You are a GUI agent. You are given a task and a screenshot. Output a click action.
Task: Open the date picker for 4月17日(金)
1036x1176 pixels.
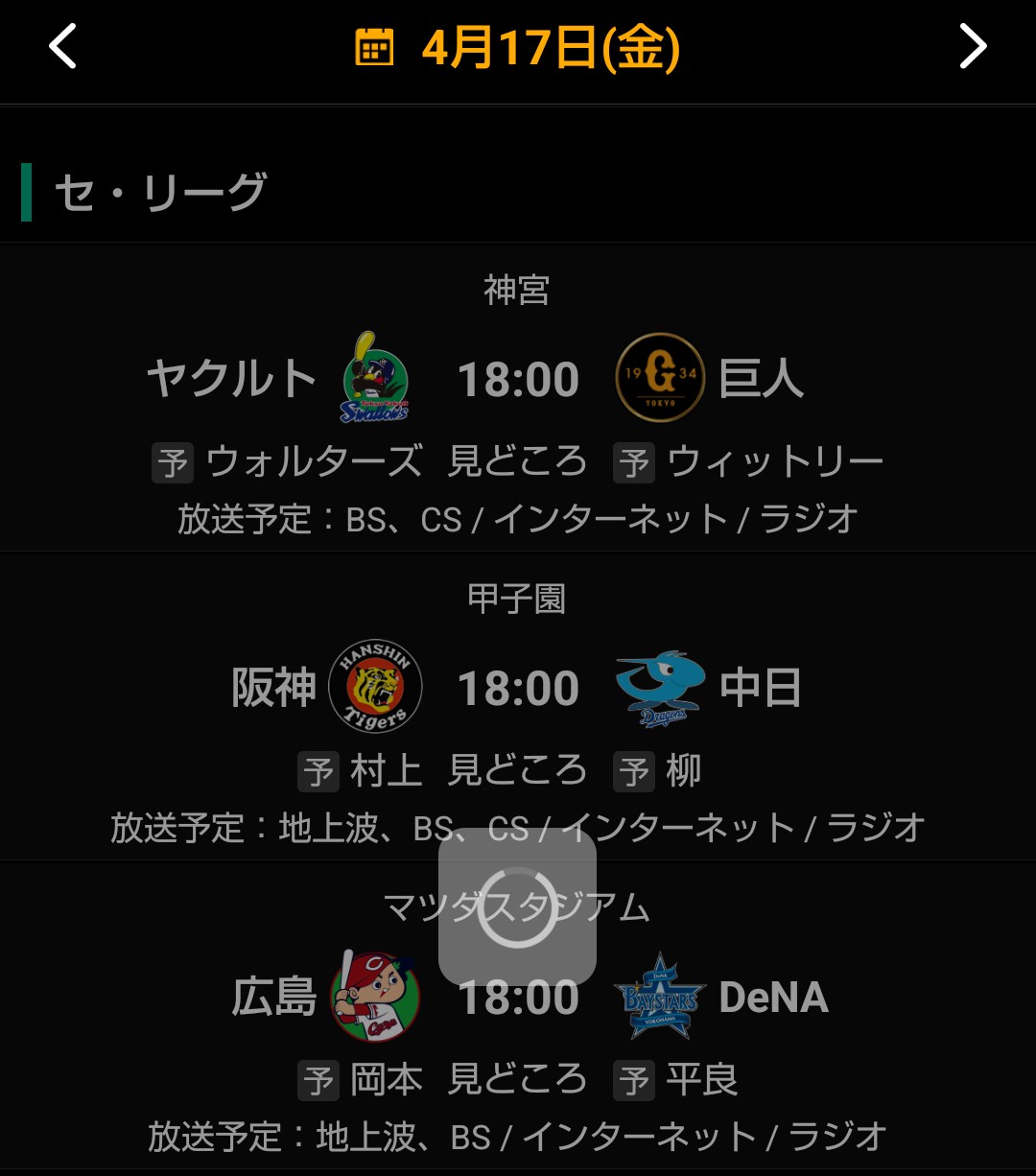click(x=518, y=47)
